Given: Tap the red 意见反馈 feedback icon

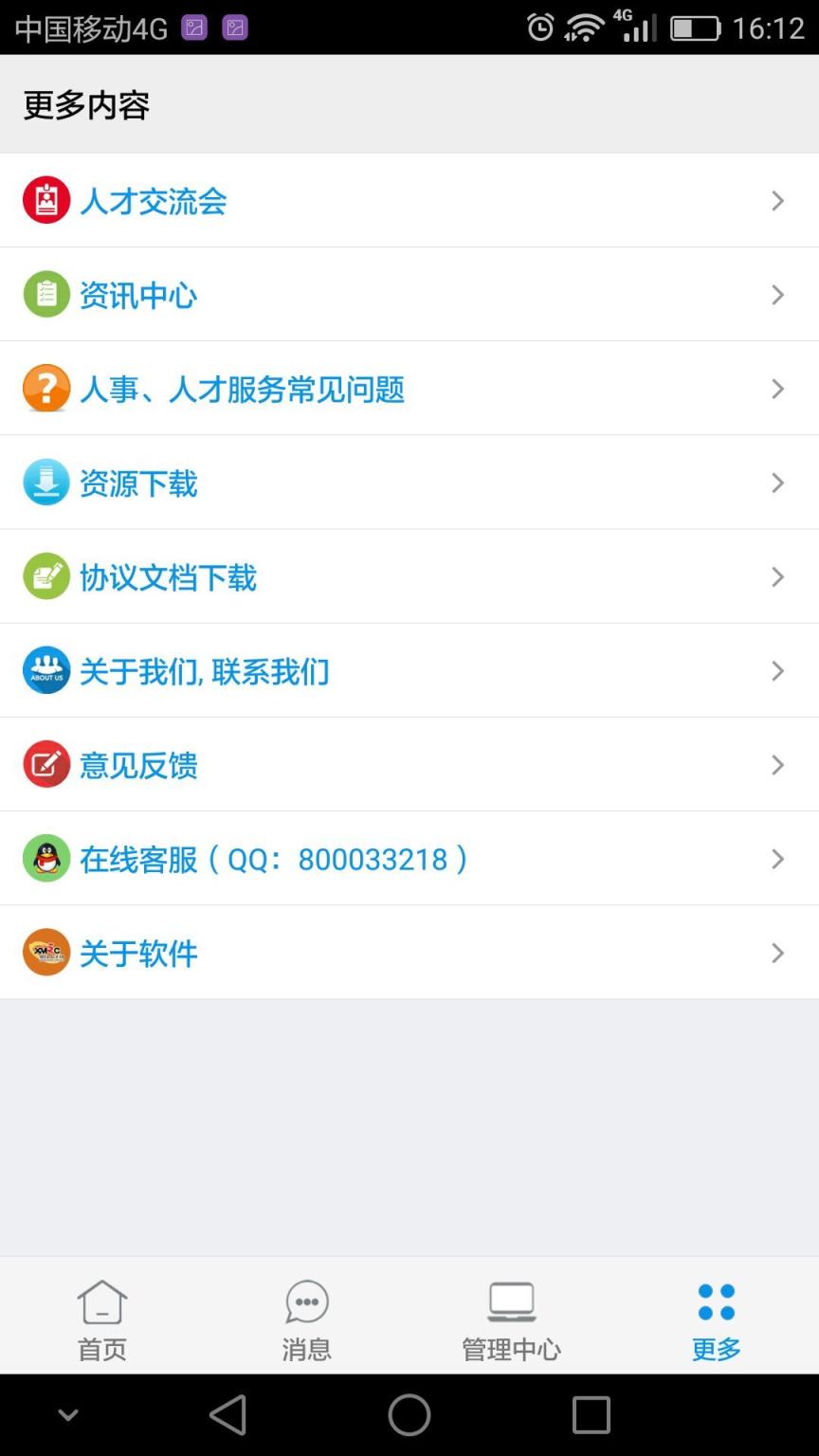Looking at the screenshot, I should 46,764.
